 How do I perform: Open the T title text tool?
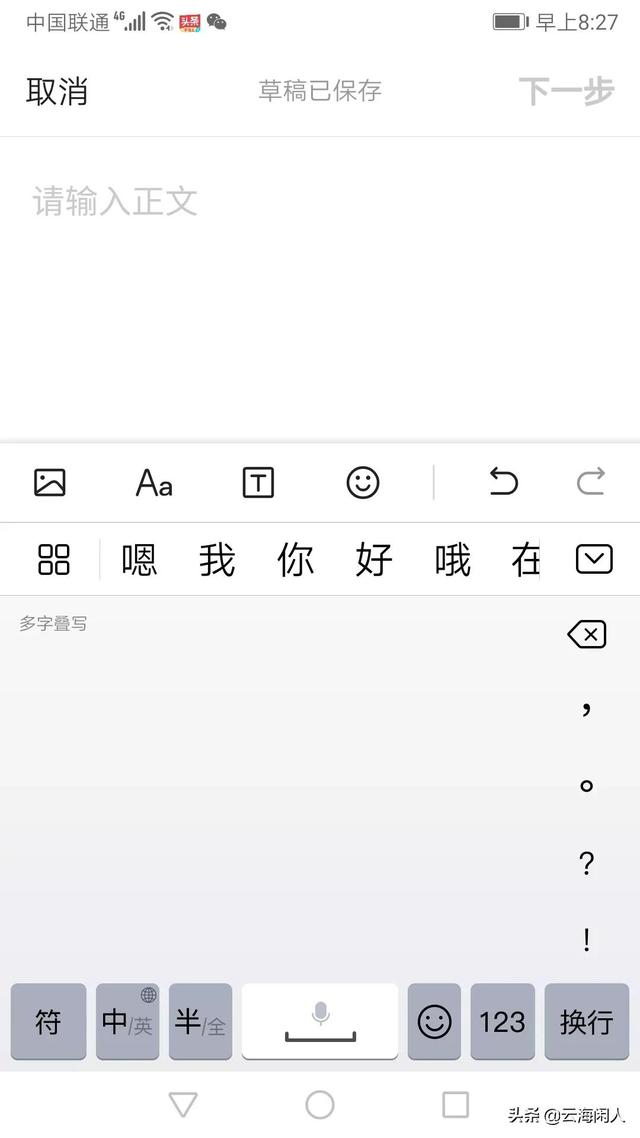258,483
